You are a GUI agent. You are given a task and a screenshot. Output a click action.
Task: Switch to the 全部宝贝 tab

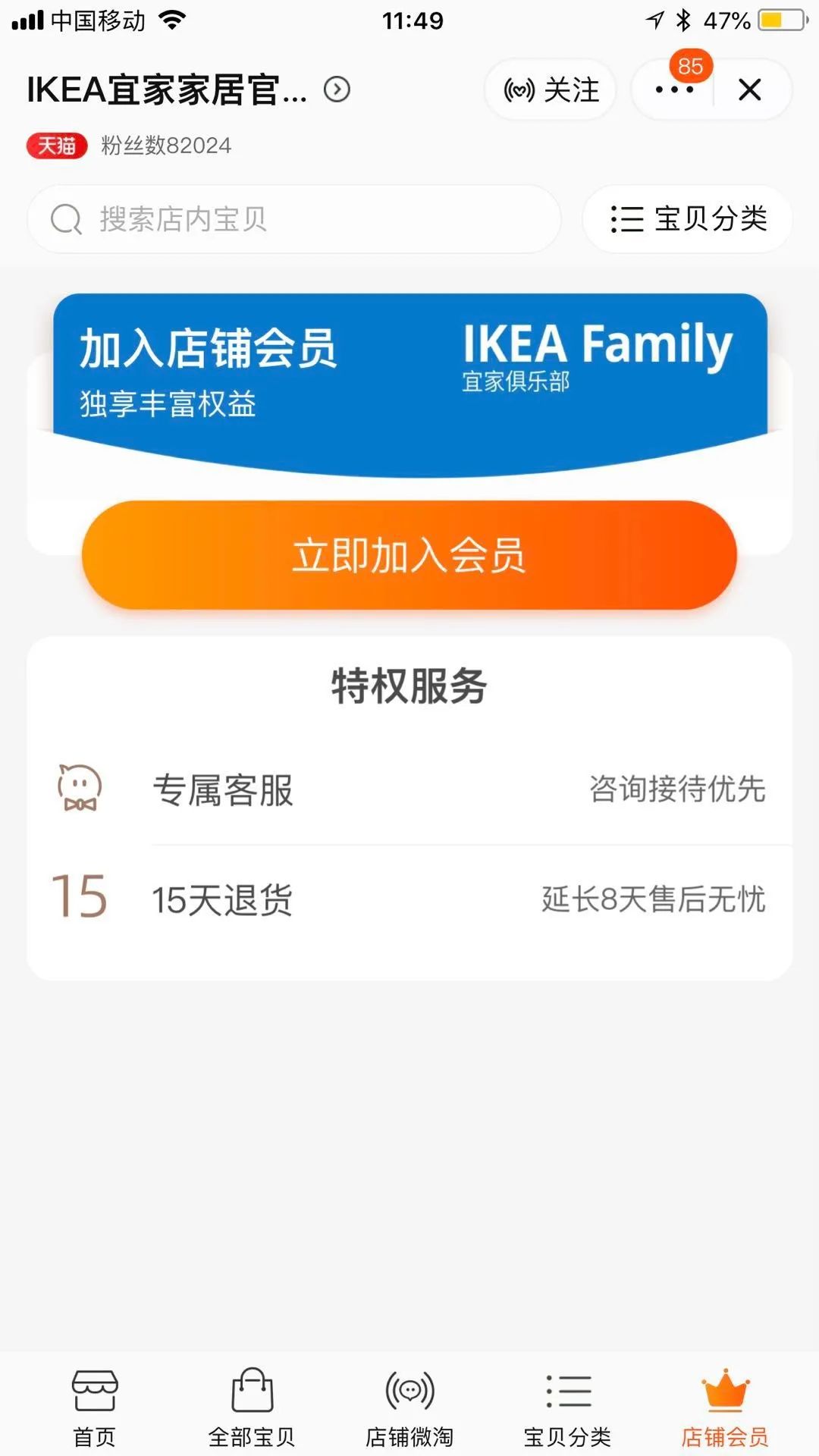point(252,1408)
